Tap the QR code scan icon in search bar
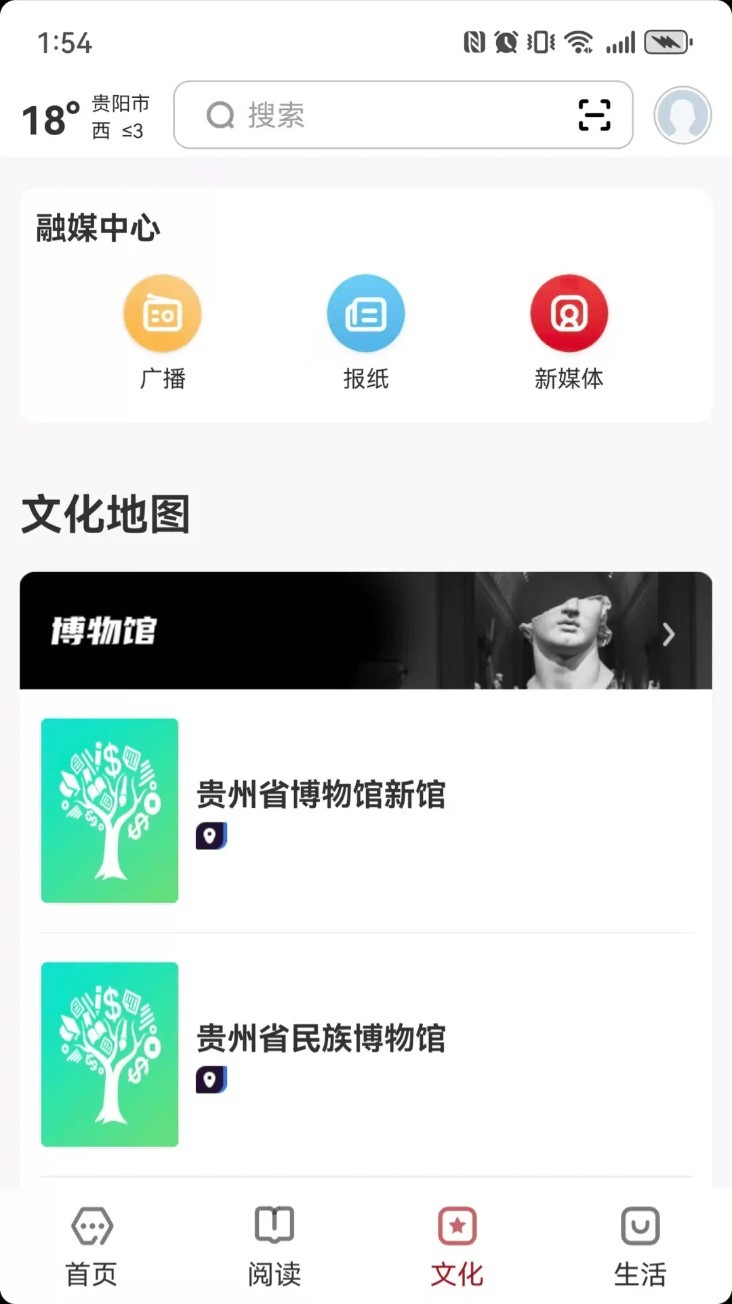The width and height of the screenshot is (732, 1304). (595, 114)
